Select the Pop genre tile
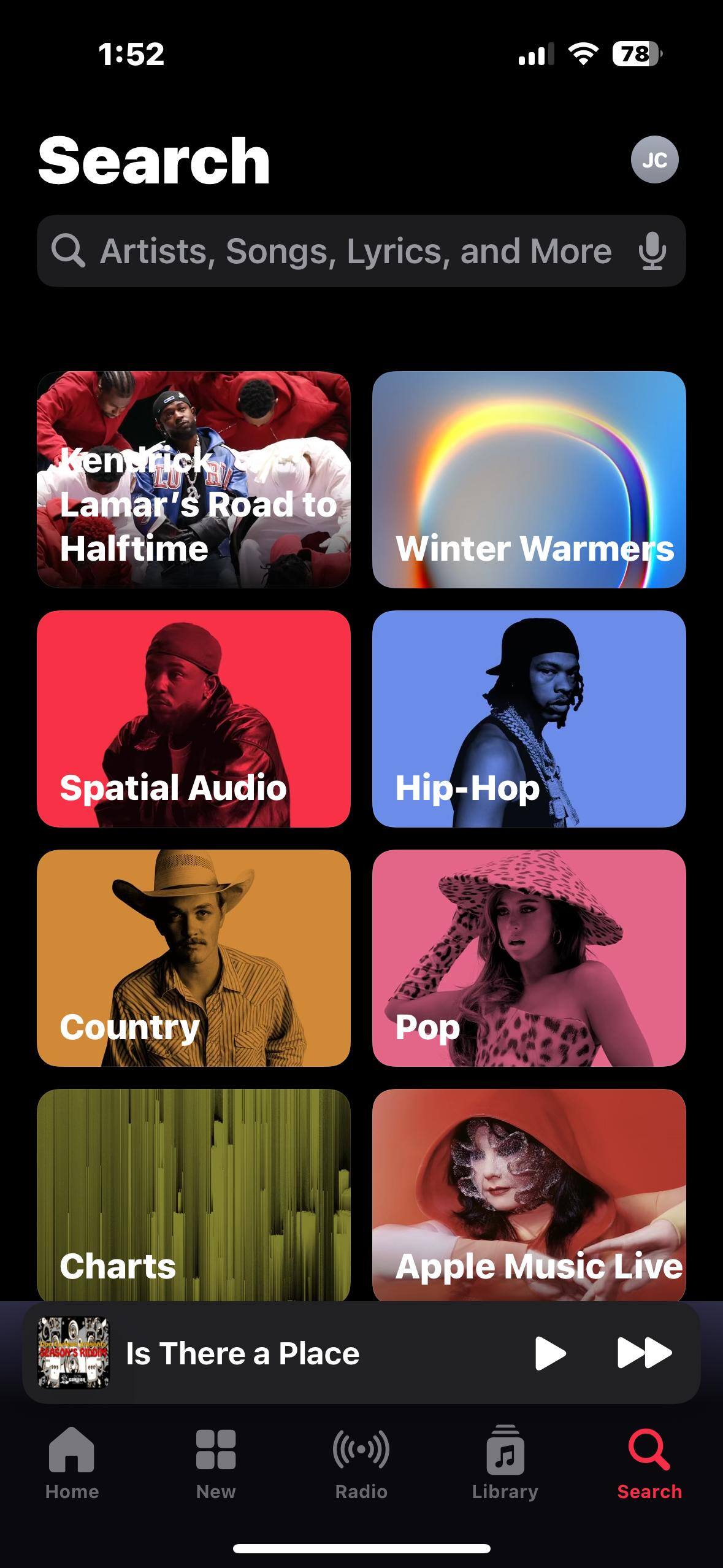723x1568 pixels. (529, 958)
